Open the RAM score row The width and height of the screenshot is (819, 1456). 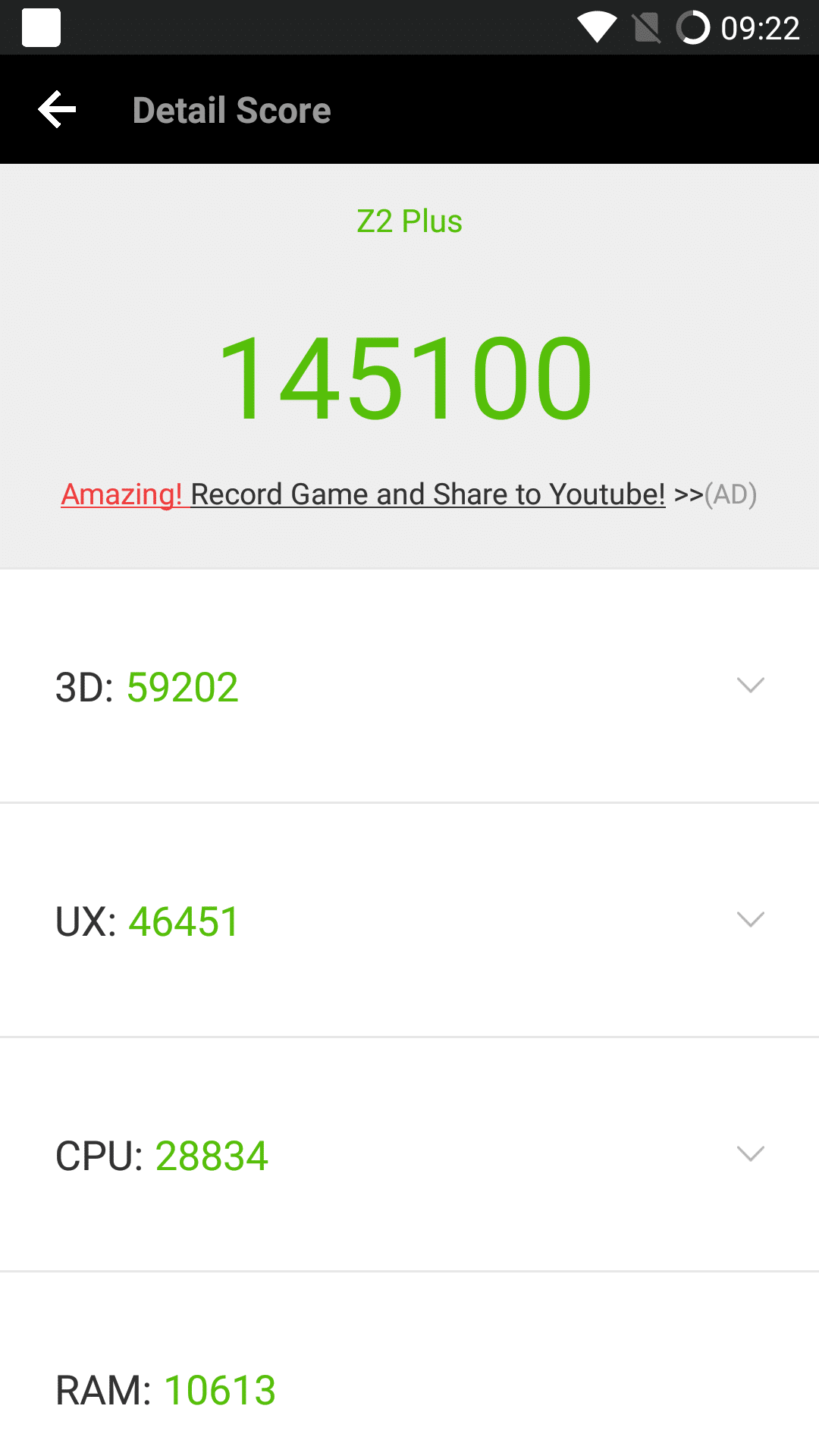409,1365
